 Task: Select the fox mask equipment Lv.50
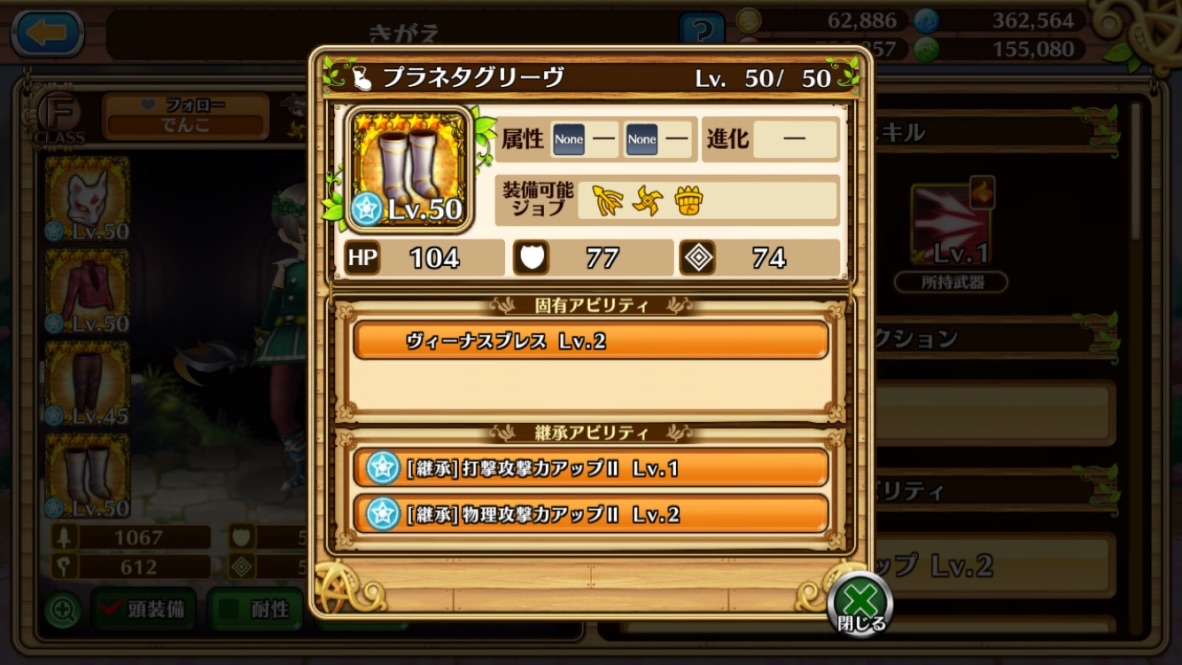(x=87, y=202)
